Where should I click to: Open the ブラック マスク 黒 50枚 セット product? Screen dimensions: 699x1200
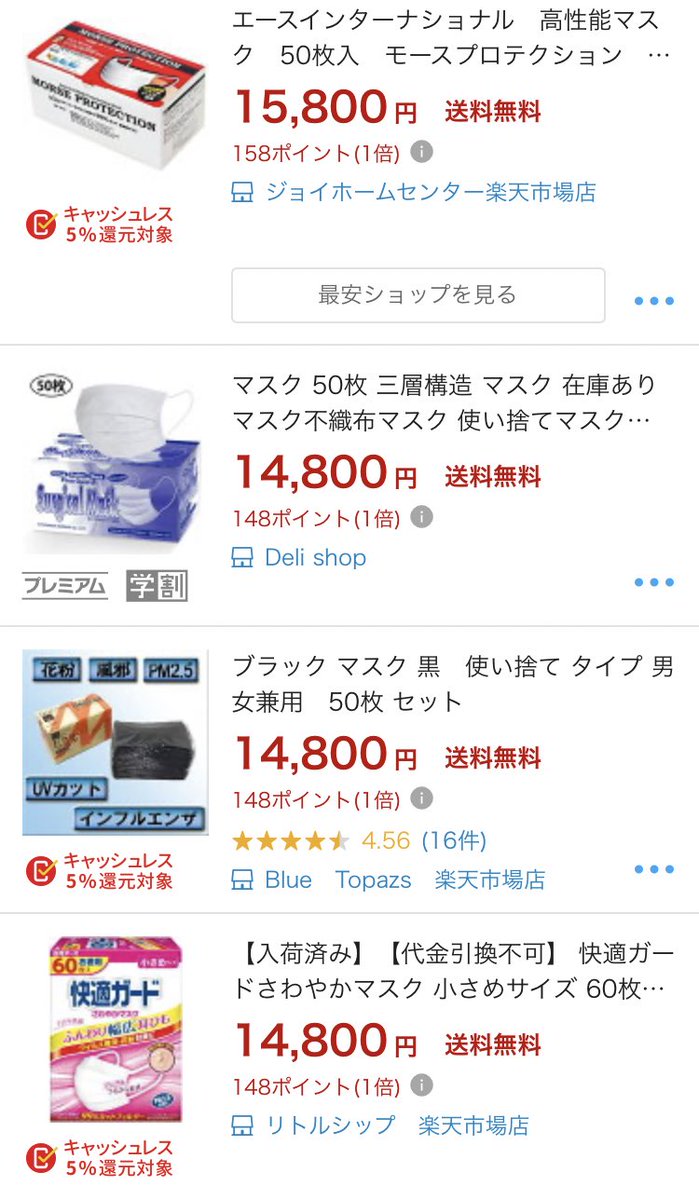[452, 684]
